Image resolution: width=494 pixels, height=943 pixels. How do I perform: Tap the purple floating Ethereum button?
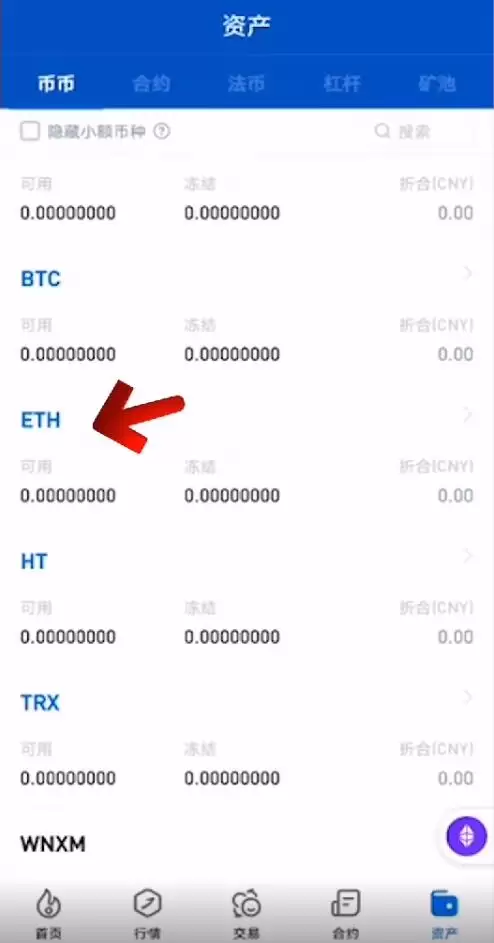(467, 835)
